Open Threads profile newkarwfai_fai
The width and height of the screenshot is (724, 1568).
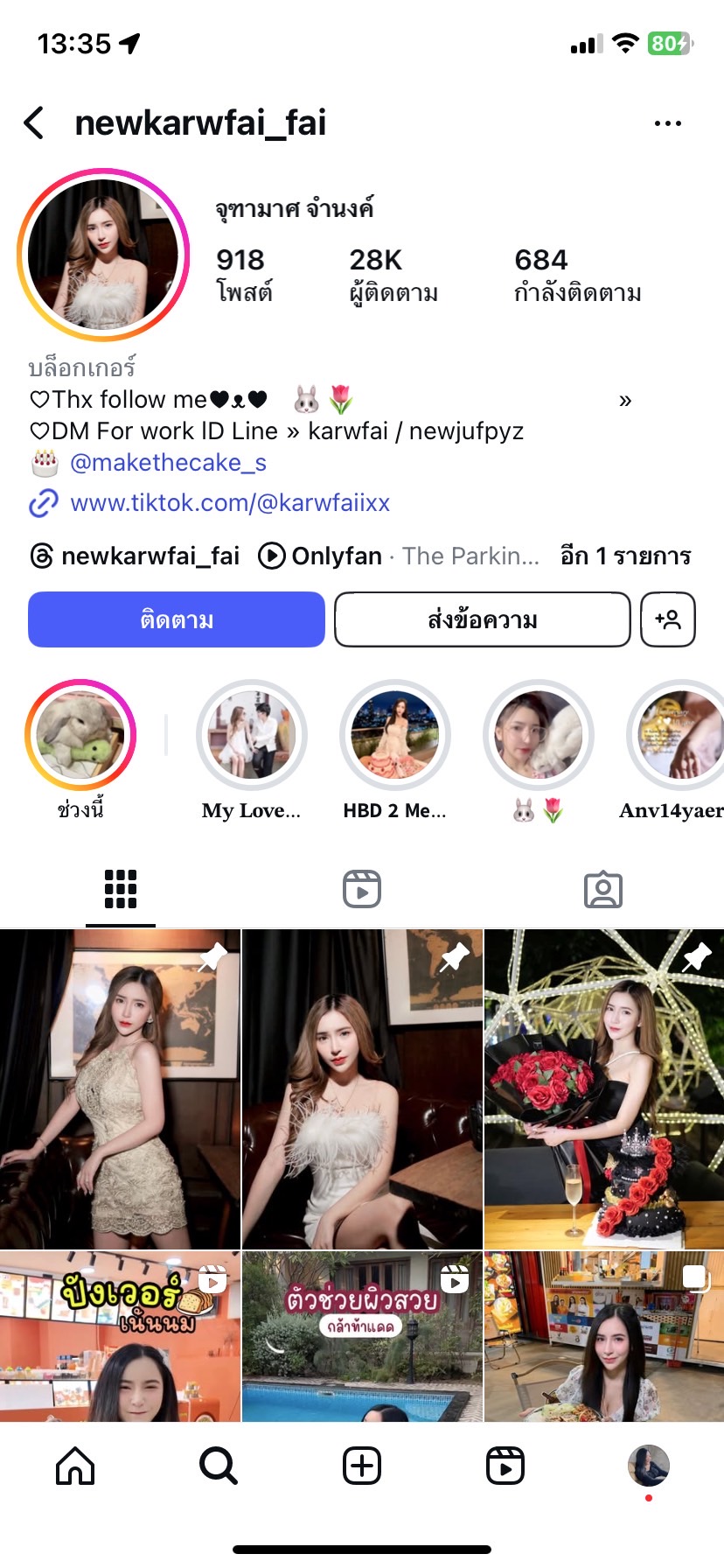(136, 556)
